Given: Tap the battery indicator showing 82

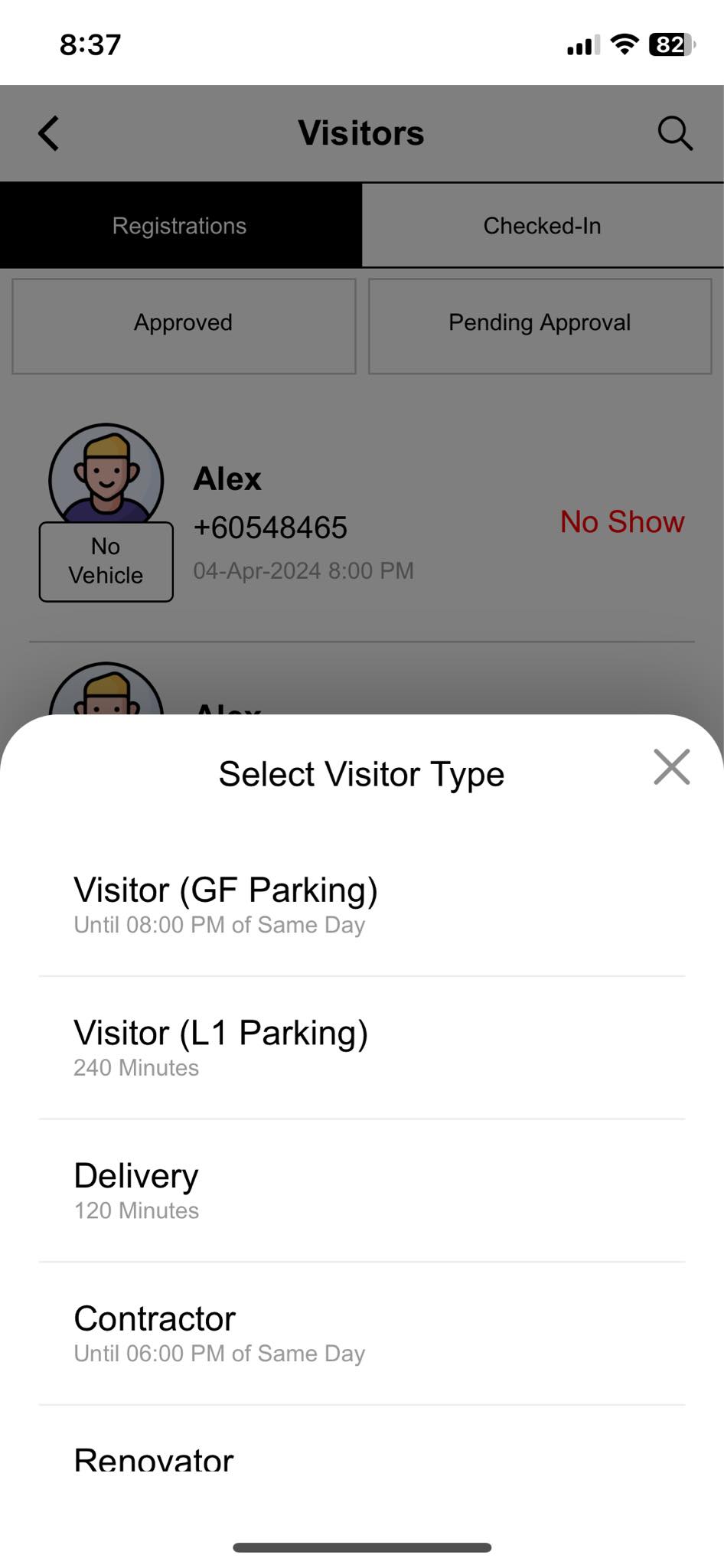Looking at the screenshot, I should coord(669,44).
